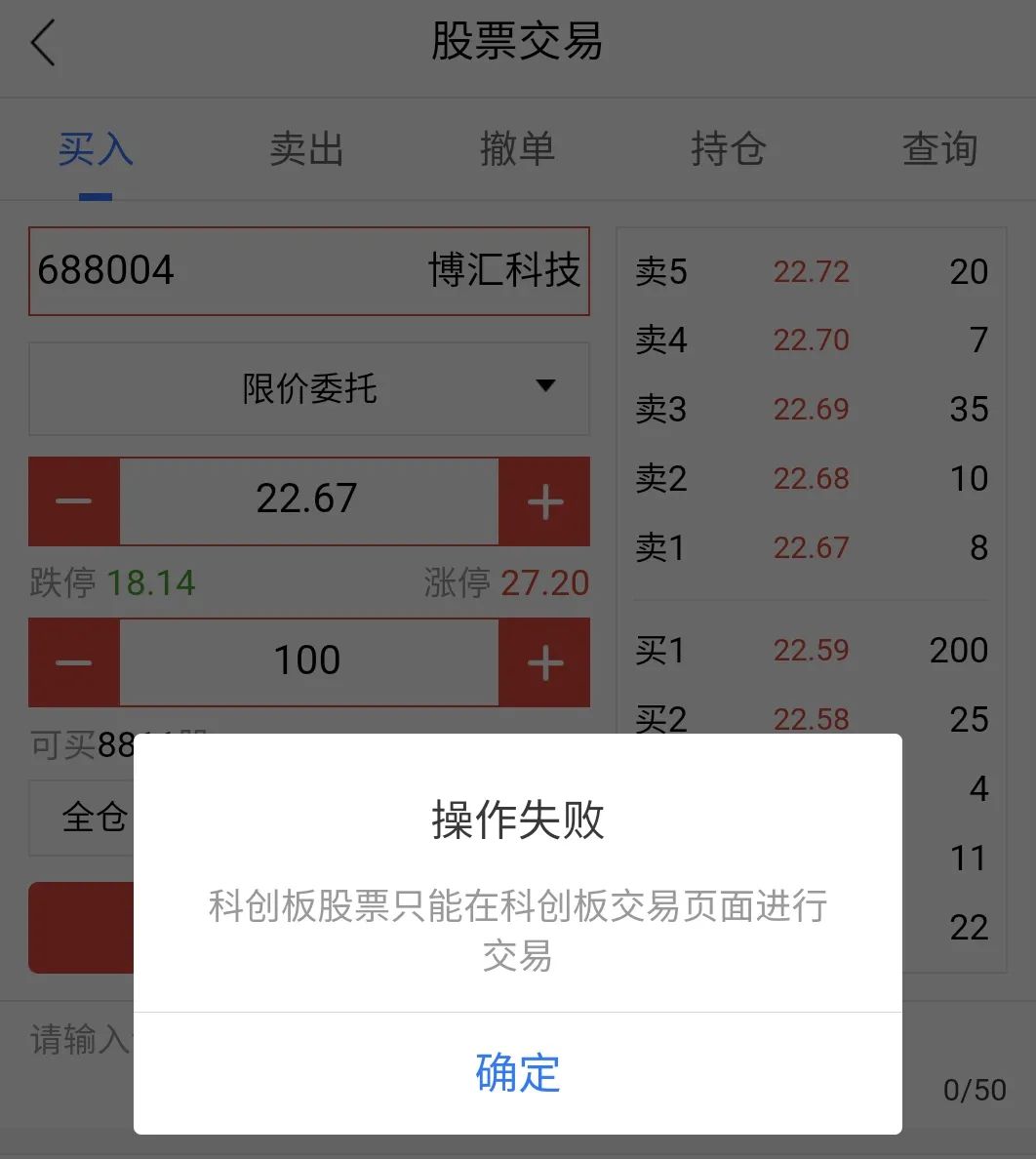Switch to the 持仓 holdings tab
Screen dimensions: 1036x1159
(x=729, y=149)
